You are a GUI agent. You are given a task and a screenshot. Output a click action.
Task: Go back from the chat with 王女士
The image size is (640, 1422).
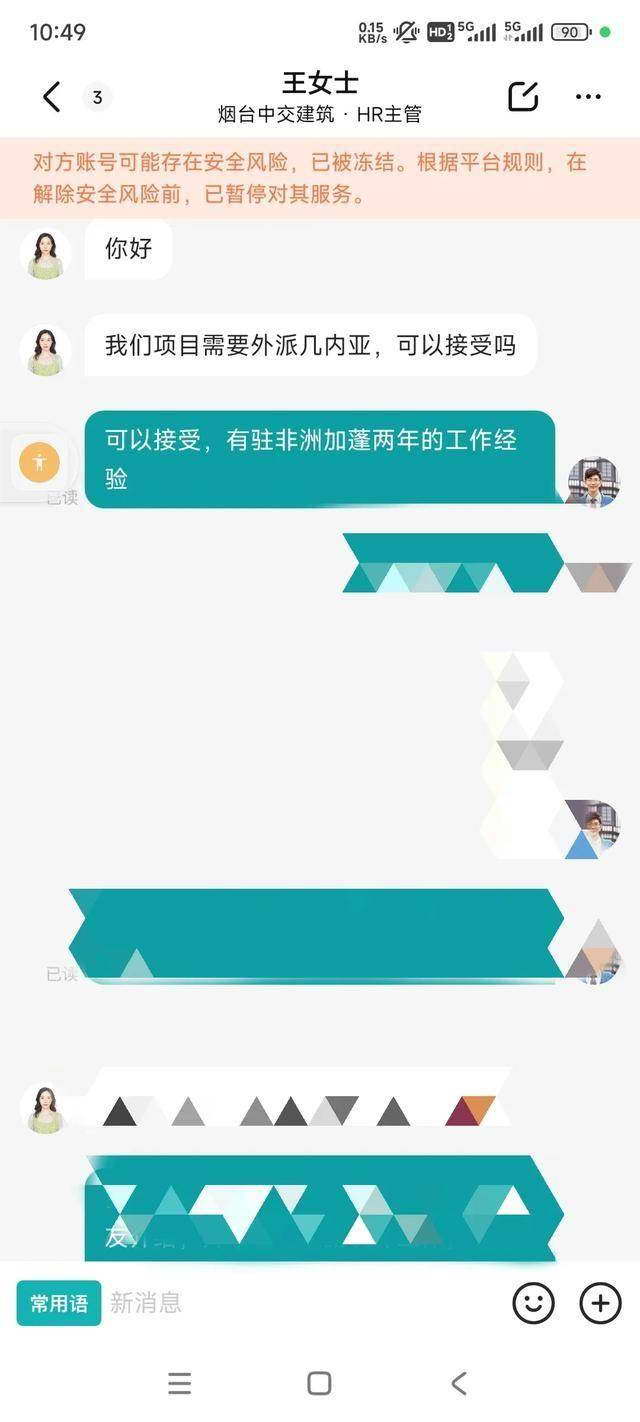[x=52, y=97]
